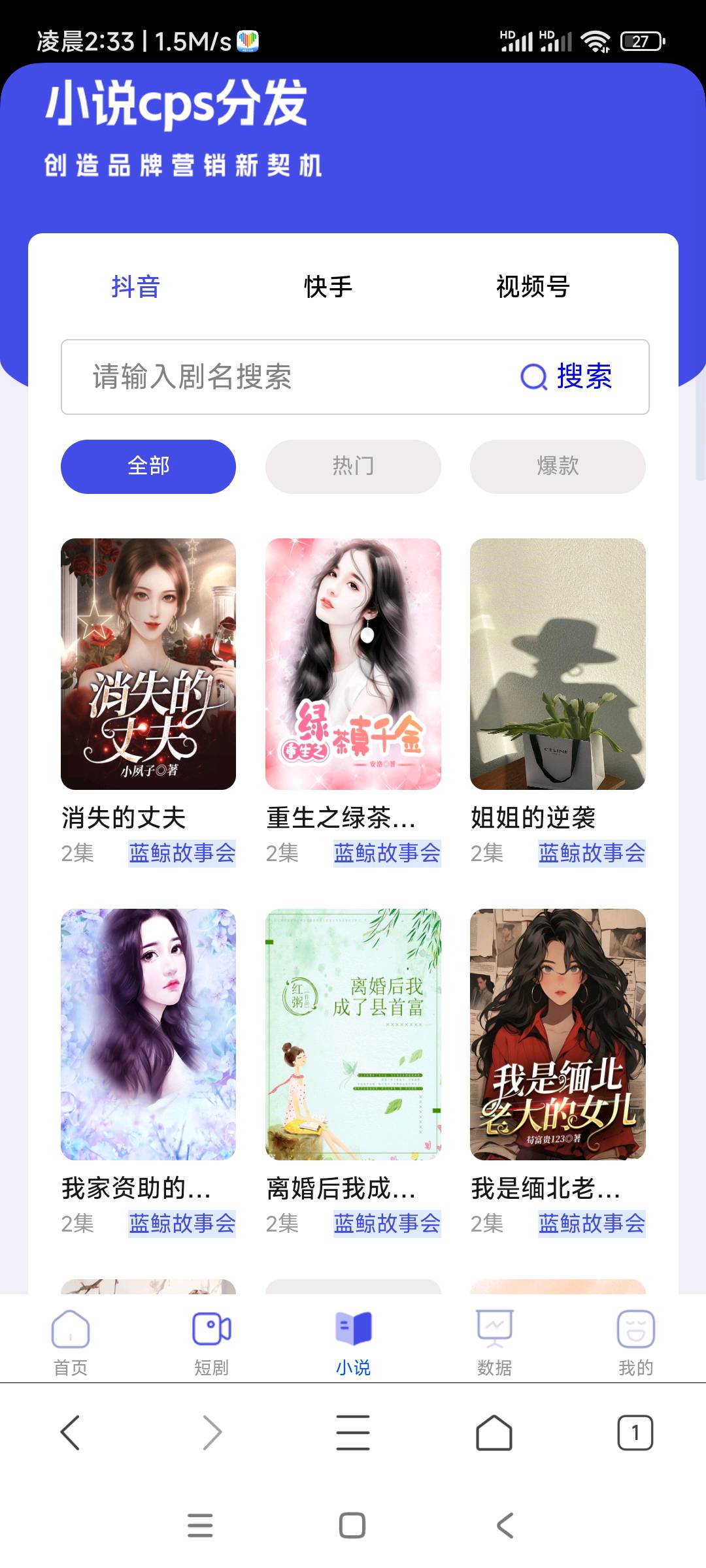Open the browser's tab switcher
Screen dimensions: 706x1568
tap(635, 1433)
